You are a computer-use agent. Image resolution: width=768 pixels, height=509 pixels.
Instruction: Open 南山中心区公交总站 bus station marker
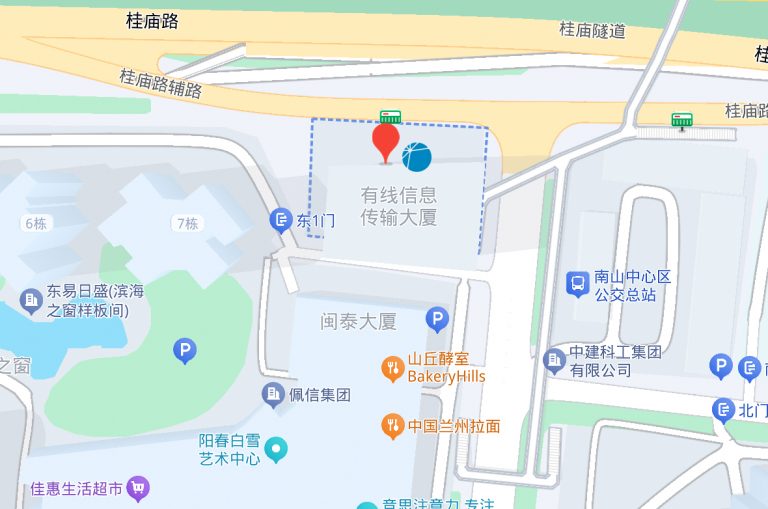(578, 284)
